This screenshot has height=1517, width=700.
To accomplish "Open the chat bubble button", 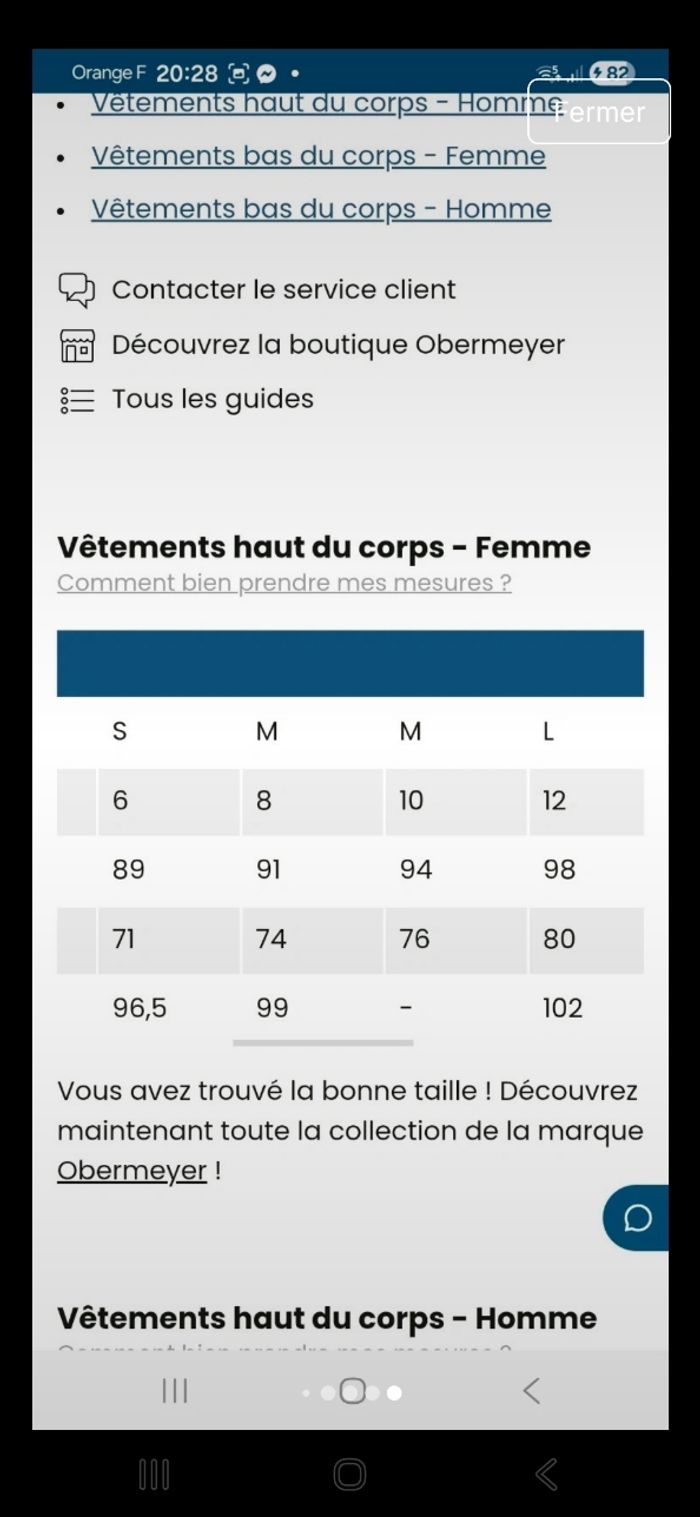I will (x=637, y=1218).
